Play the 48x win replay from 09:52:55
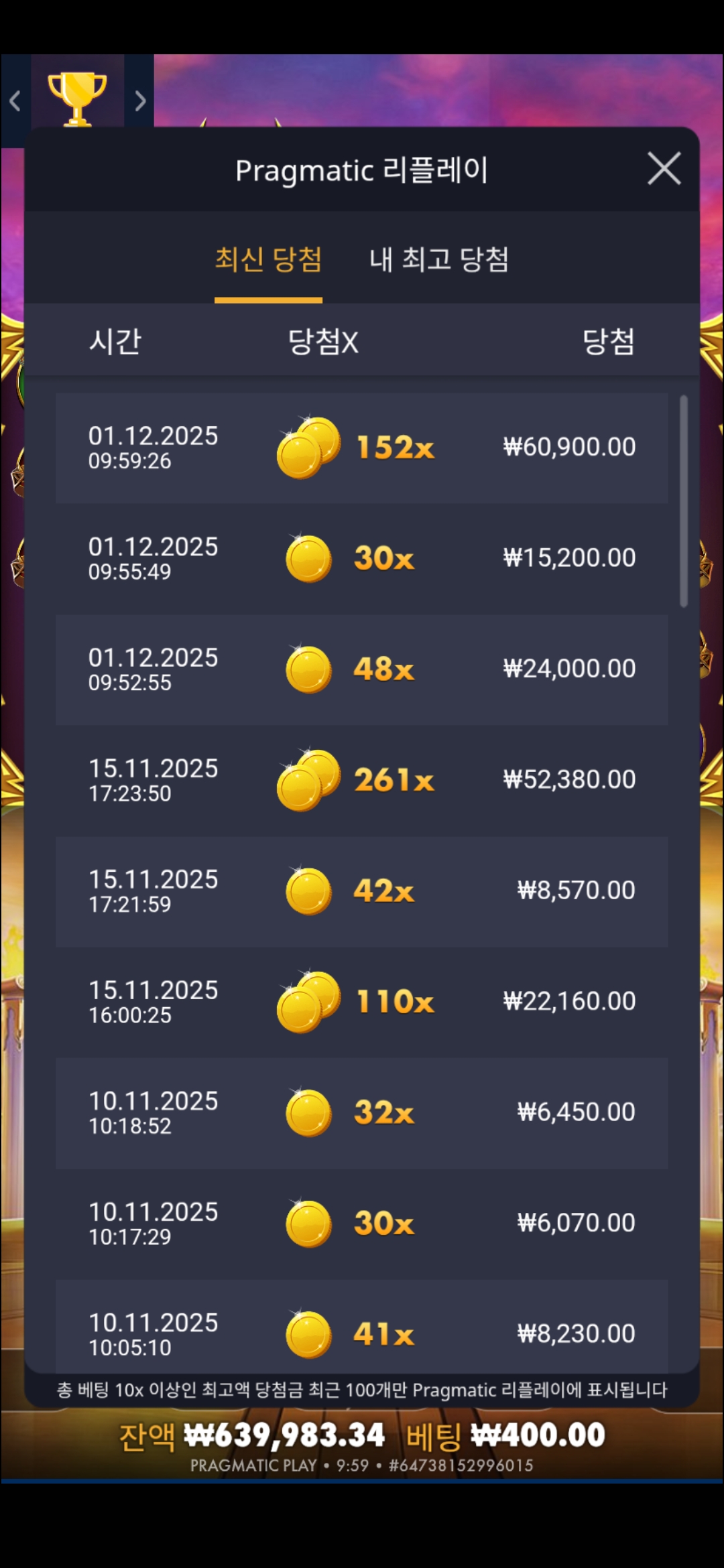Screen dimensions: 724x1568 (x=362, y=669)
